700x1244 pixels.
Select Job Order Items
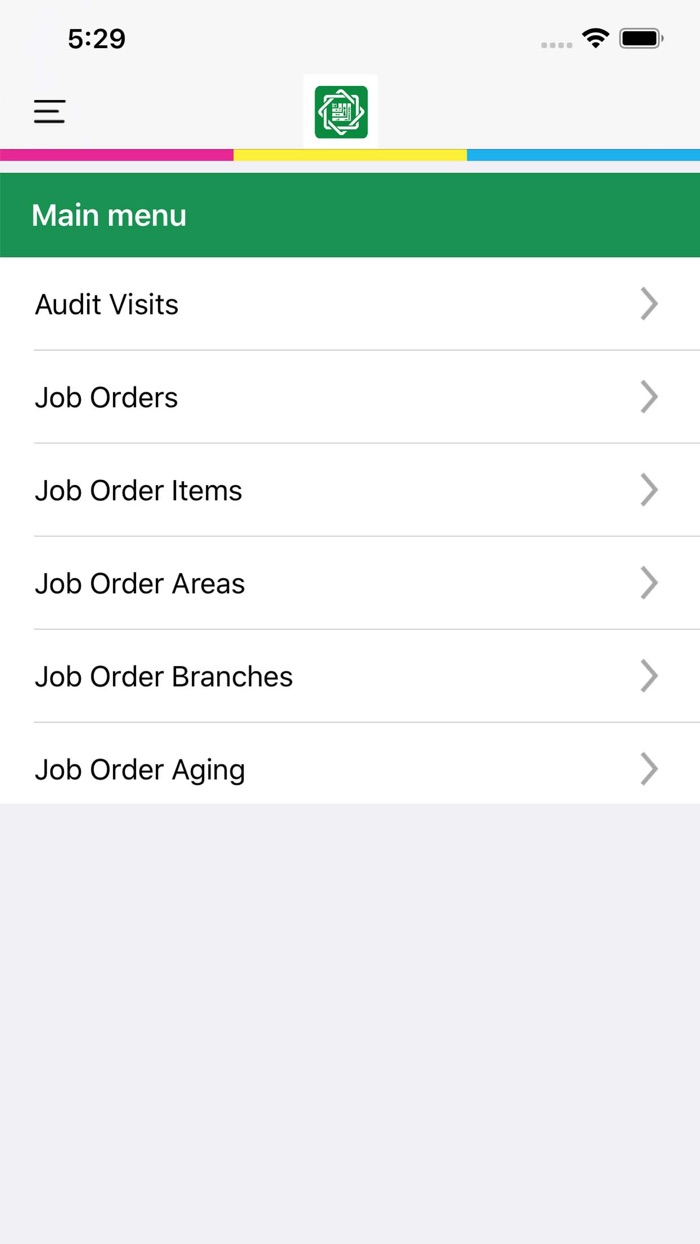pyautogui.click(x=350, y=490)
